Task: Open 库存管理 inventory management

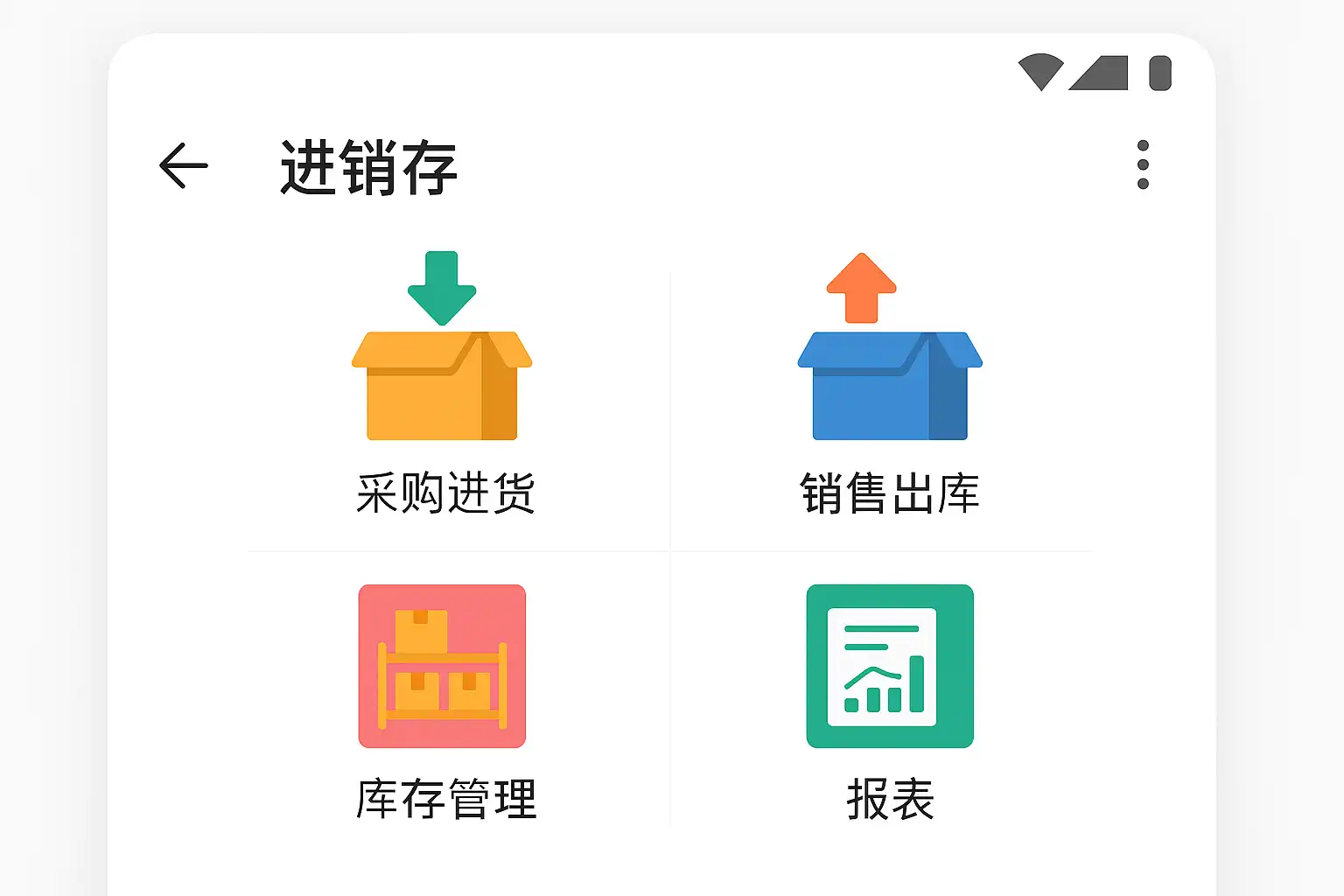Action: click(x=444, y=703)
